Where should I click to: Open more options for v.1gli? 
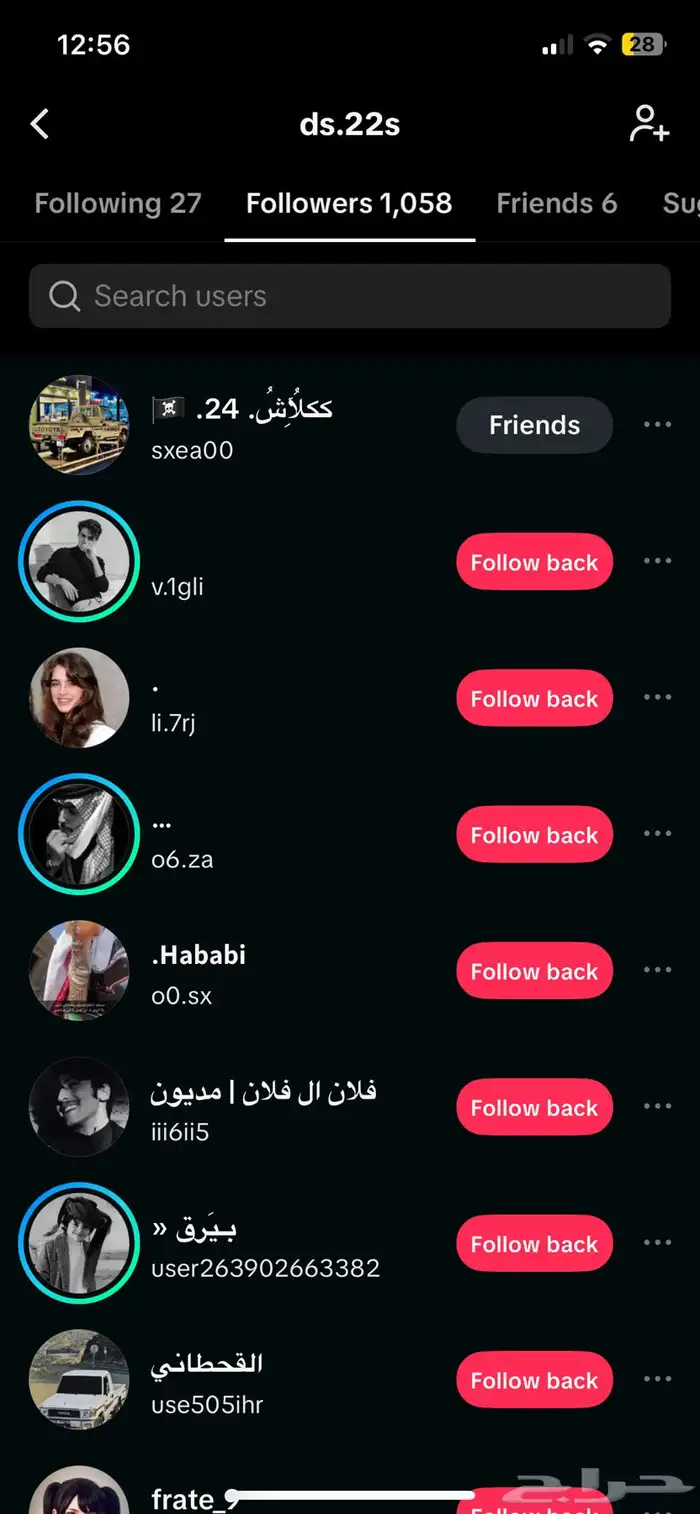(657, 561)
